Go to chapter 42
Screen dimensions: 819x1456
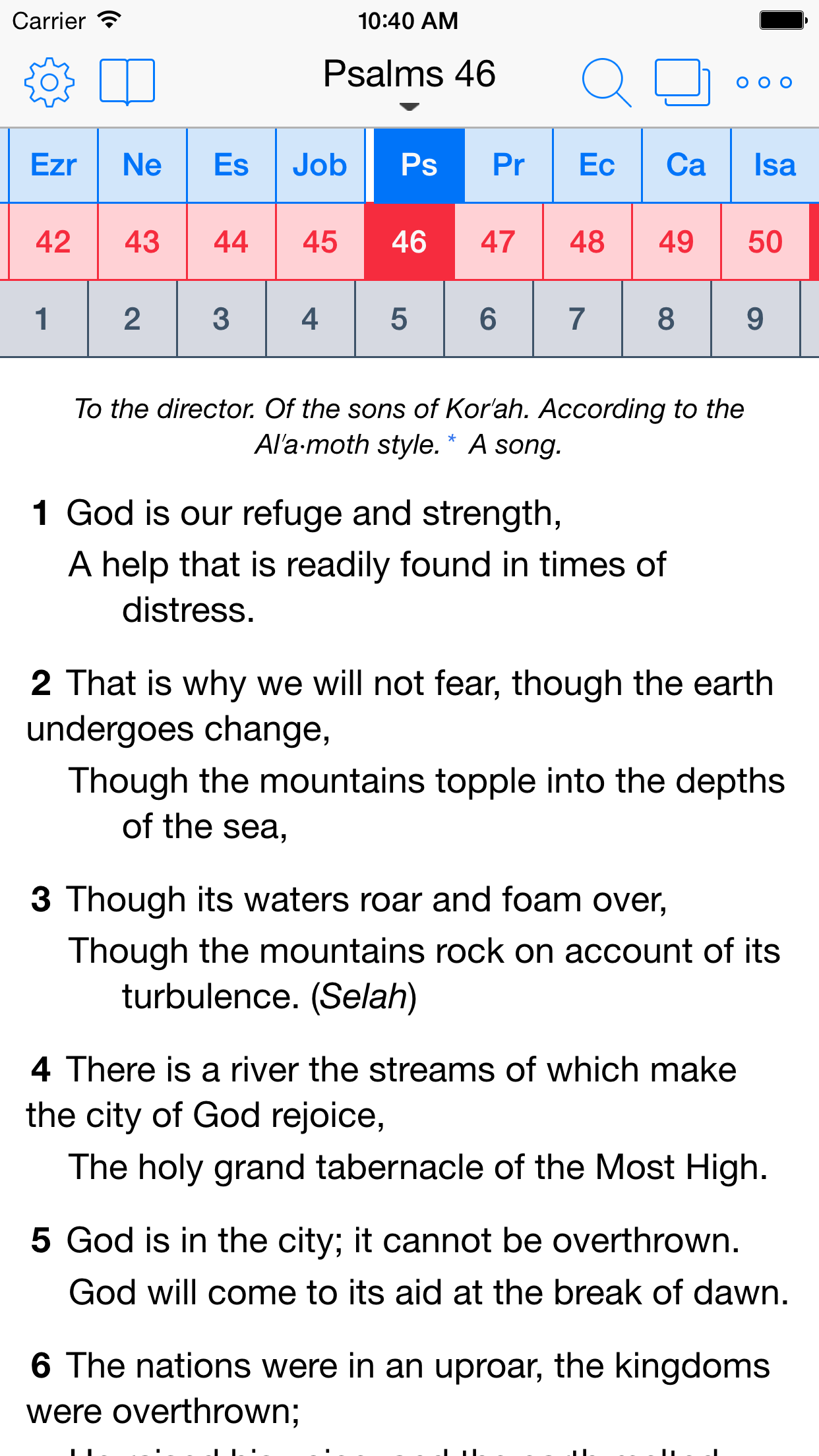[53, 242]
